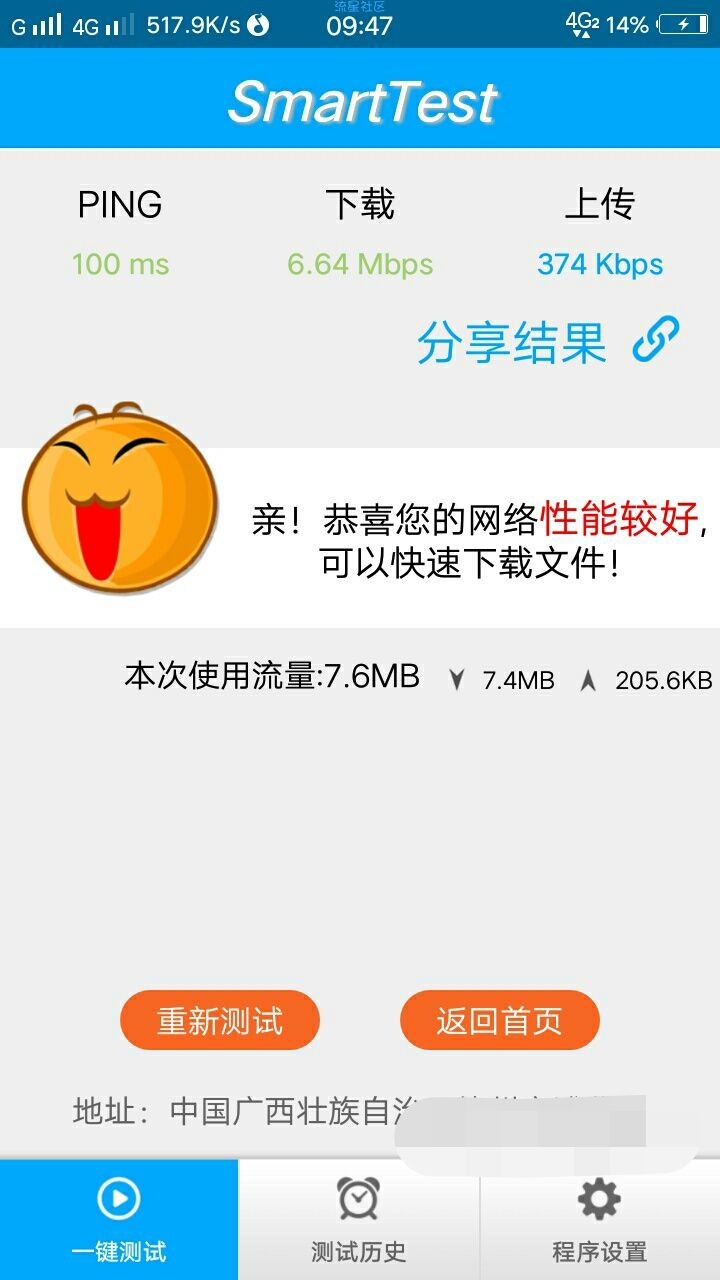Screen dimensions: 720x1280
Task: Switch to the 一键测试 tab
Action: pyautogui.click(x=119, y=1220)
